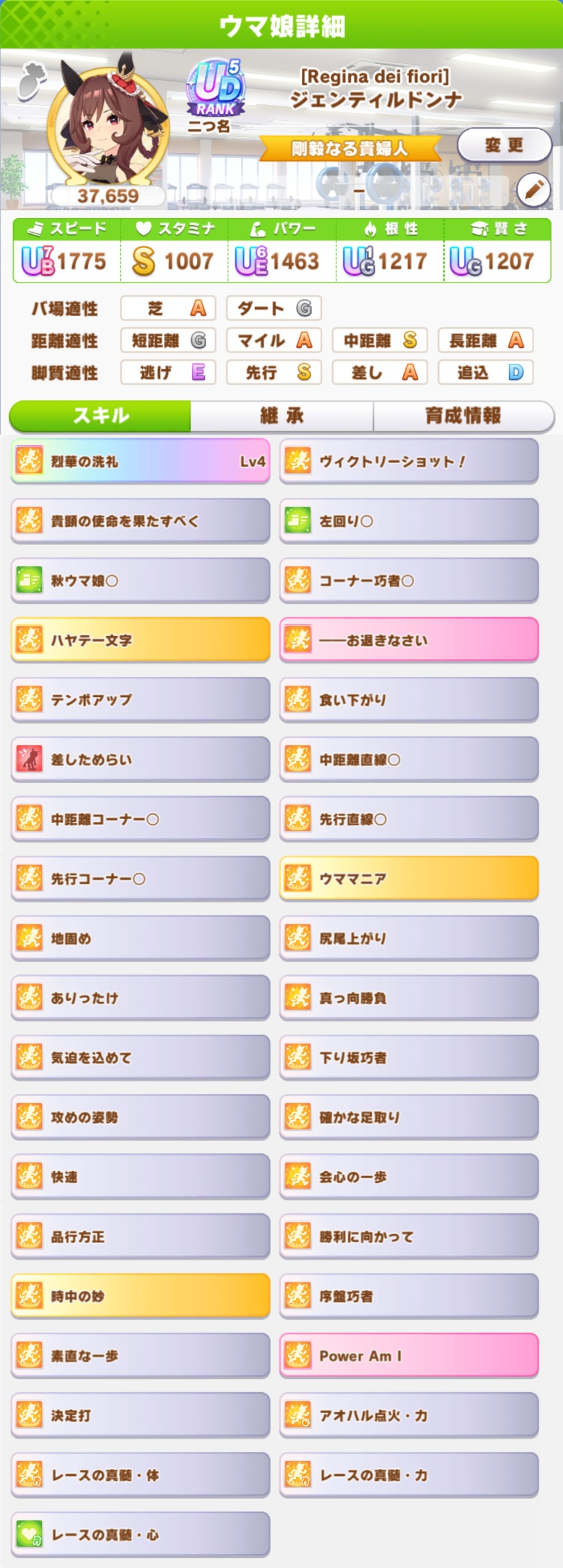Show details for 差しためらい

pyautogui.click(x=140, y=759)
